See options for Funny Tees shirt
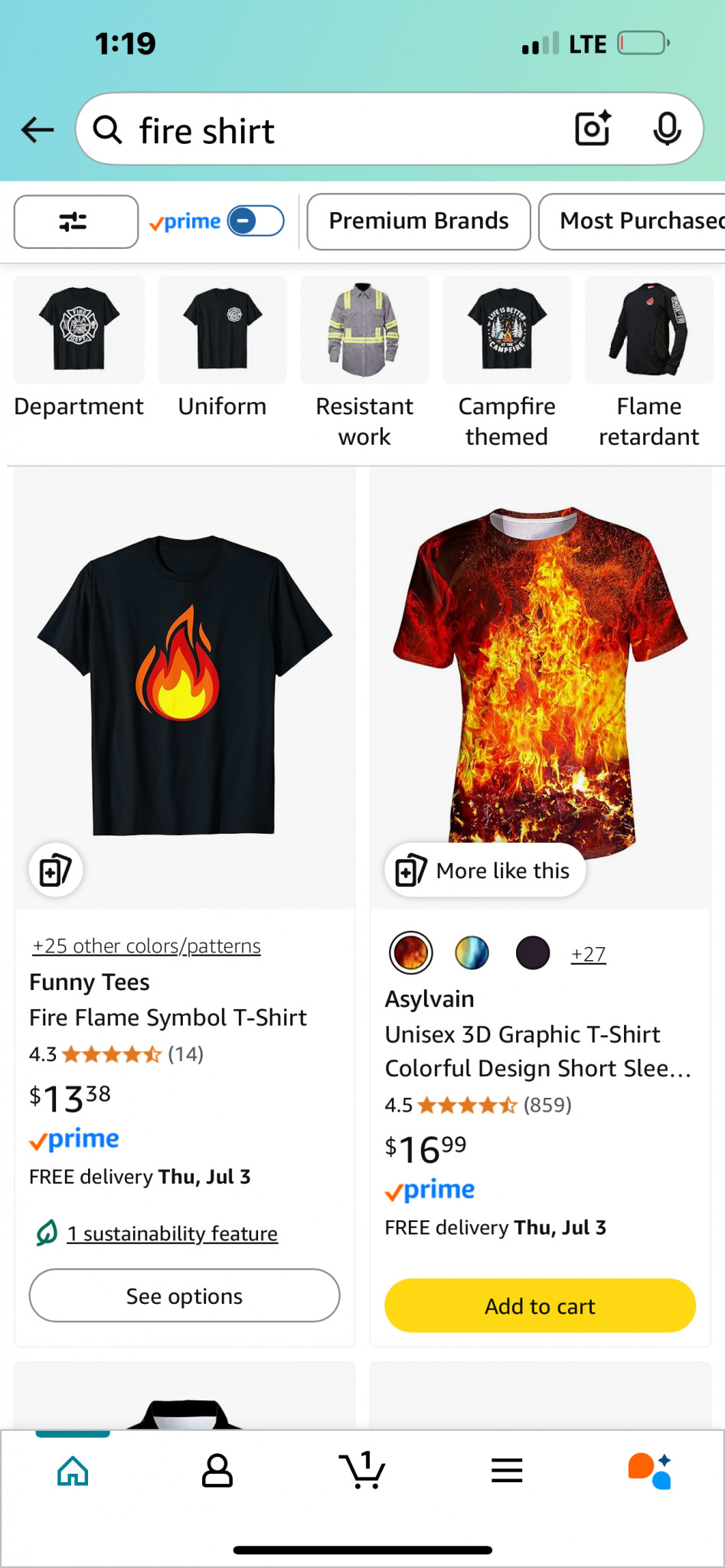 [185, 1295]
